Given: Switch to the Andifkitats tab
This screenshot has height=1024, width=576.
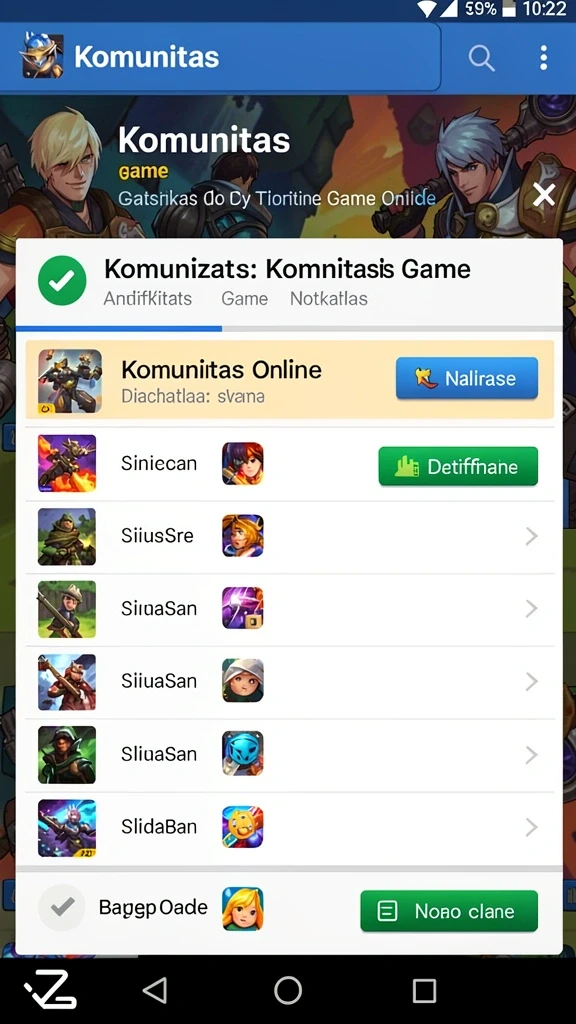Looking at the screenshot, I should click(148, 299).
